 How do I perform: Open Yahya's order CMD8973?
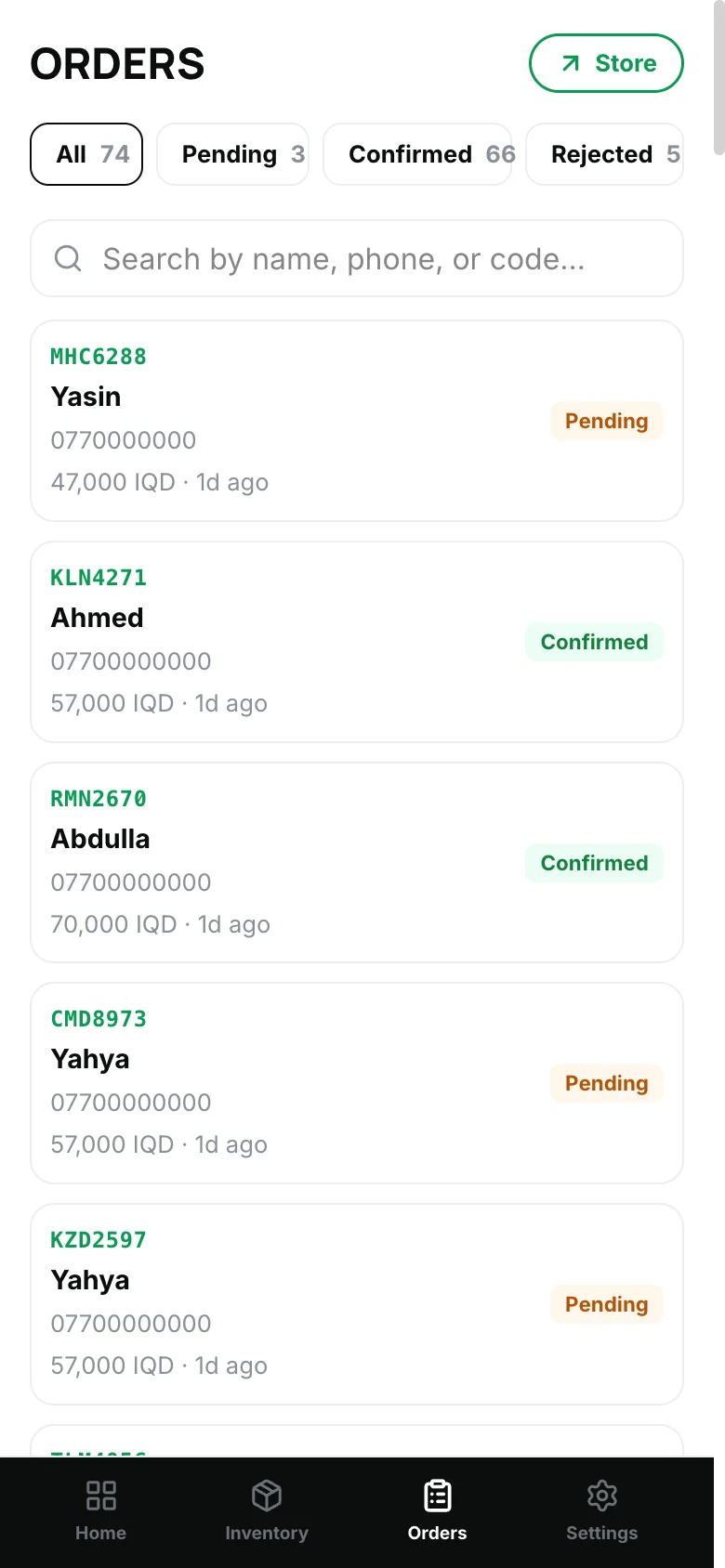pyautogui.click(x=357, y=1083)
